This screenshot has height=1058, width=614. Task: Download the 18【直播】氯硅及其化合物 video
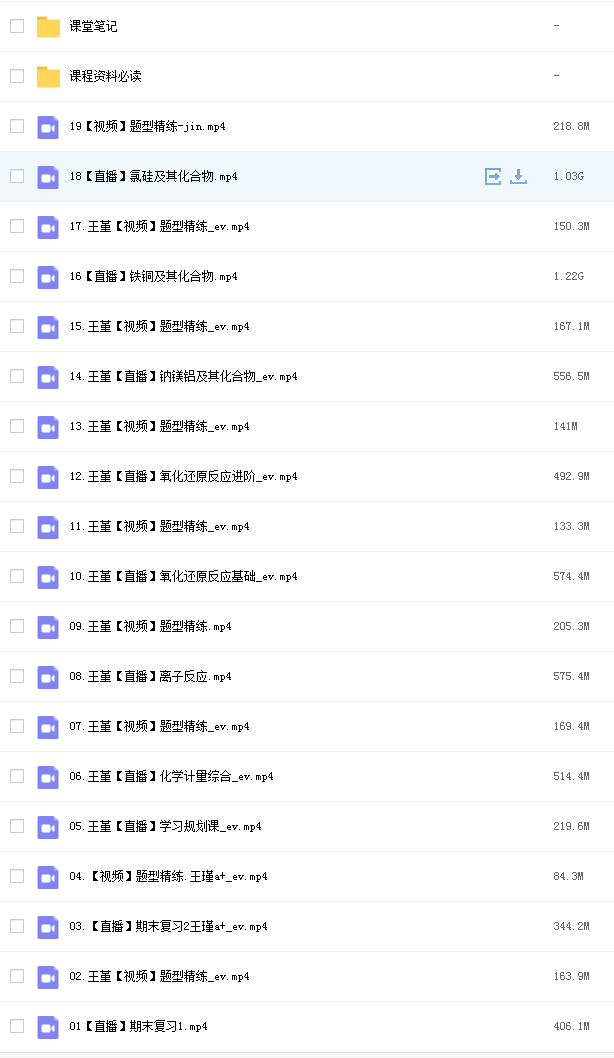(518, 176)
